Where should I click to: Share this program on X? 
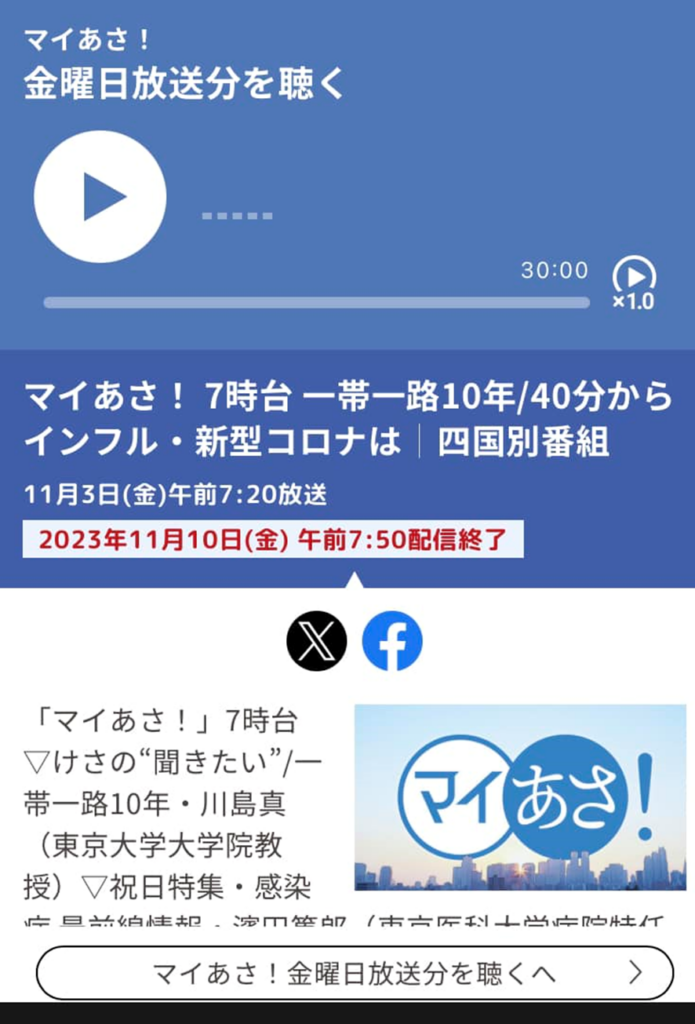[317, 641]
